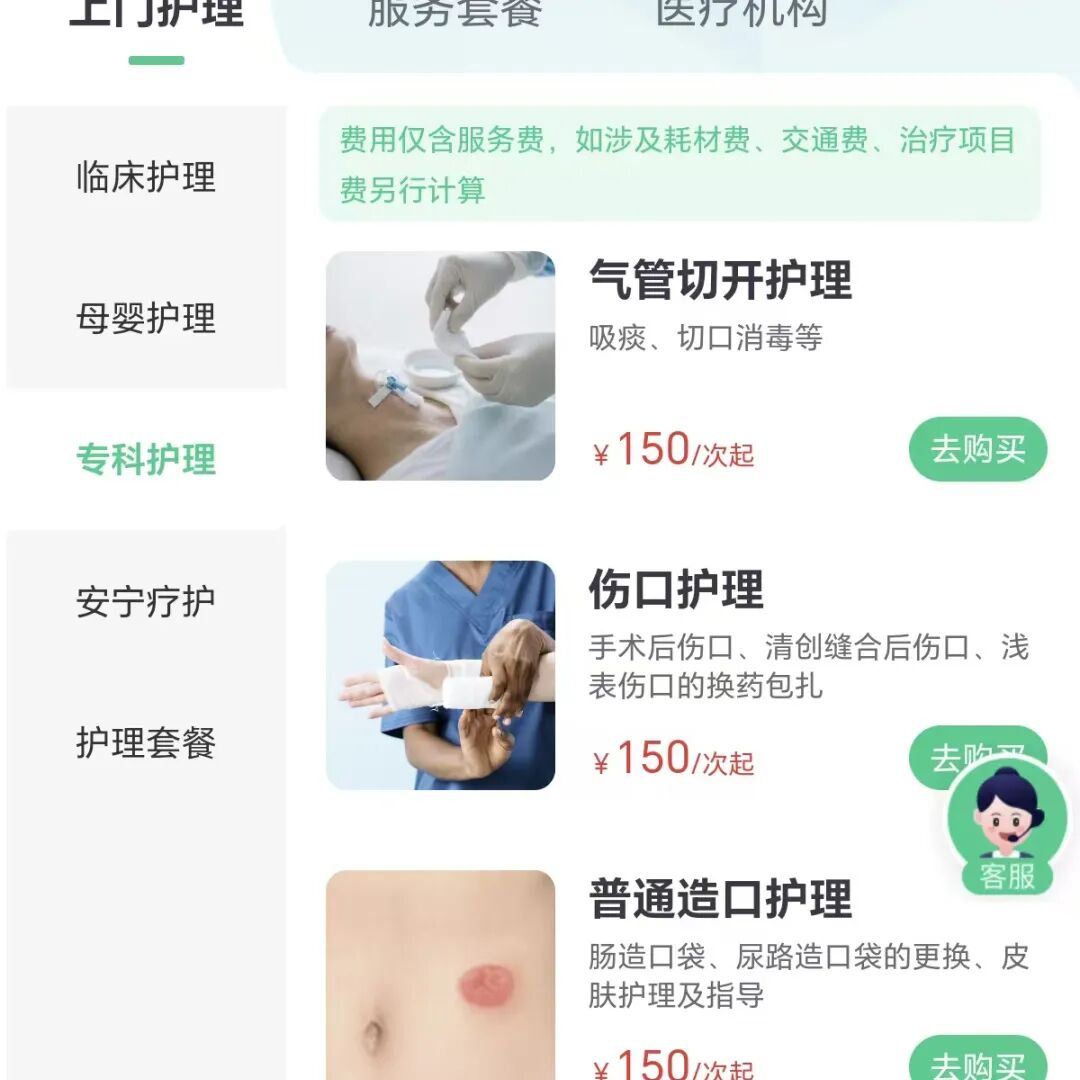This screenshot has height=1080, width=1080.
Task: Open the 护理套餐 category
Action: pos(146,743)
